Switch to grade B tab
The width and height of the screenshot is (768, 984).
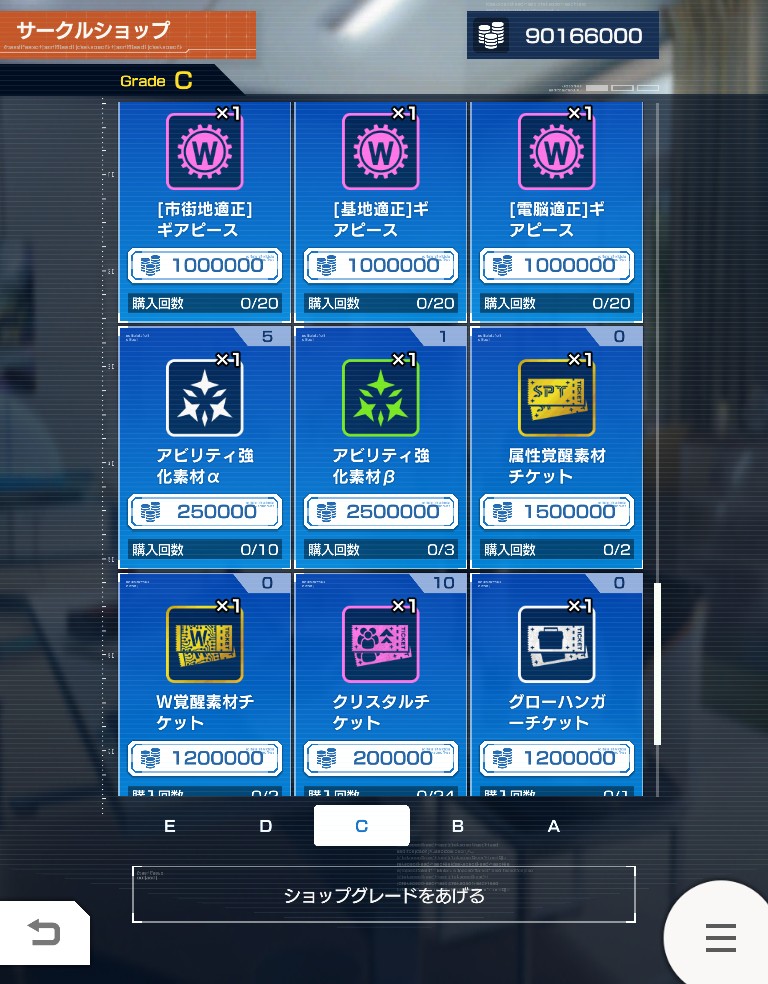[x=457, y=826]
